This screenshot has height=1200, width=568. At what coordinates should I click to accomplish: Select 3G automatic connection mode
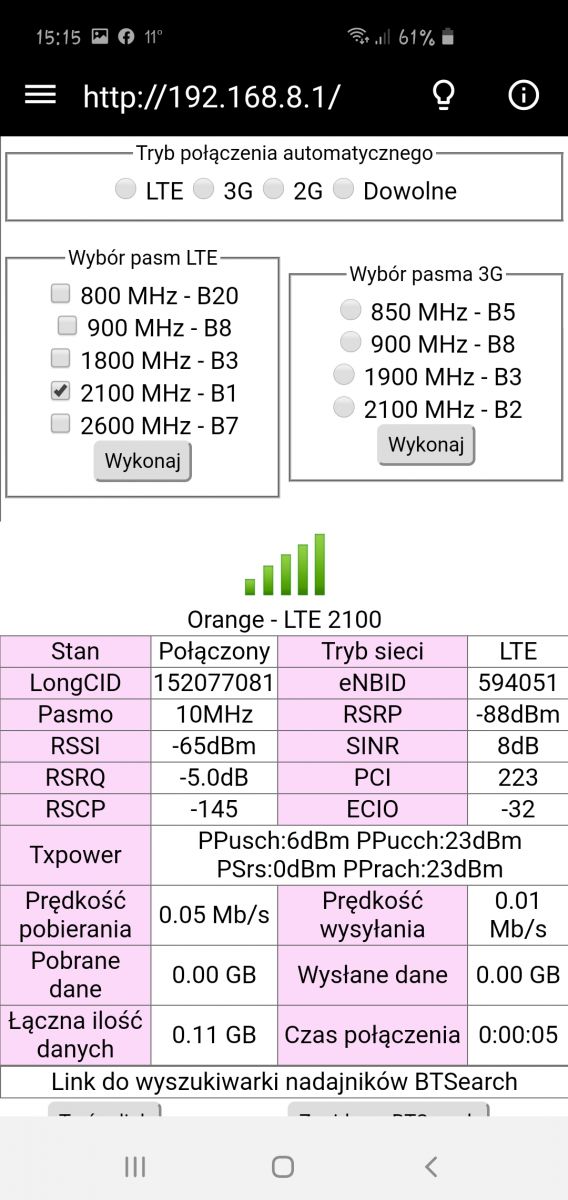coord(203,188)
